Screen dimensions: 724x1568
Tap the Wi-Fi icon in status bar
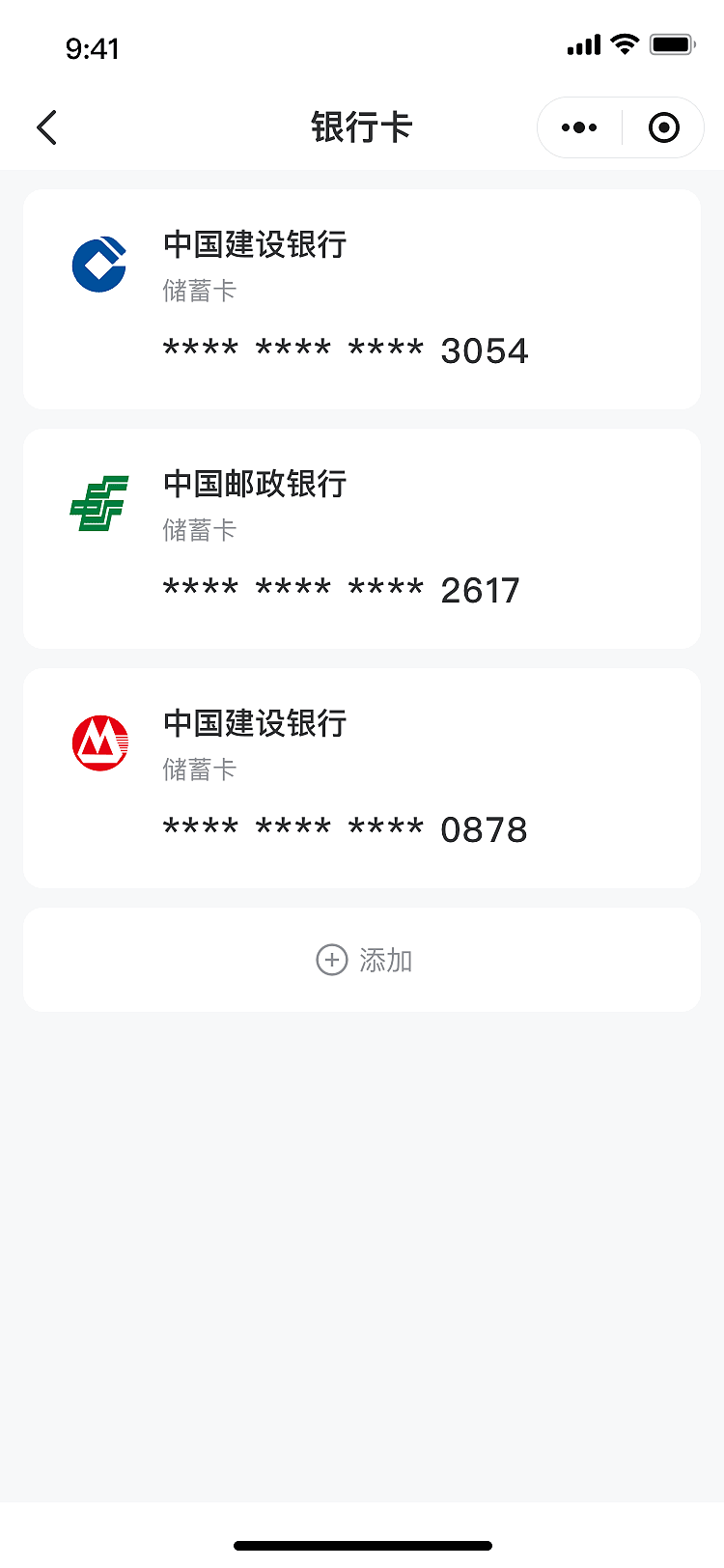pos(624,43)
